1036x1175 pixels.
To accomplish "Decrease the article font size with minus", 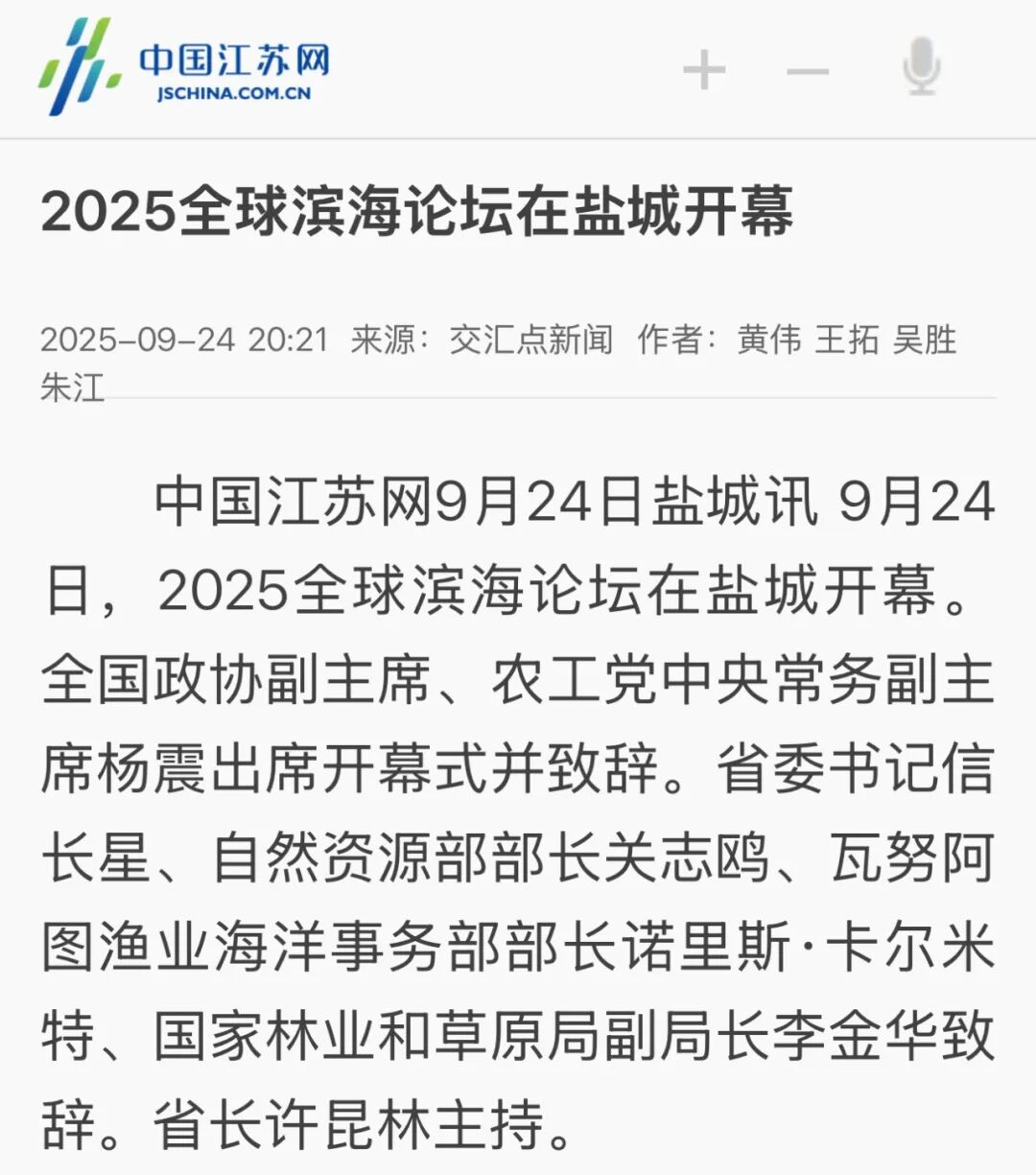I will point(808,71).
